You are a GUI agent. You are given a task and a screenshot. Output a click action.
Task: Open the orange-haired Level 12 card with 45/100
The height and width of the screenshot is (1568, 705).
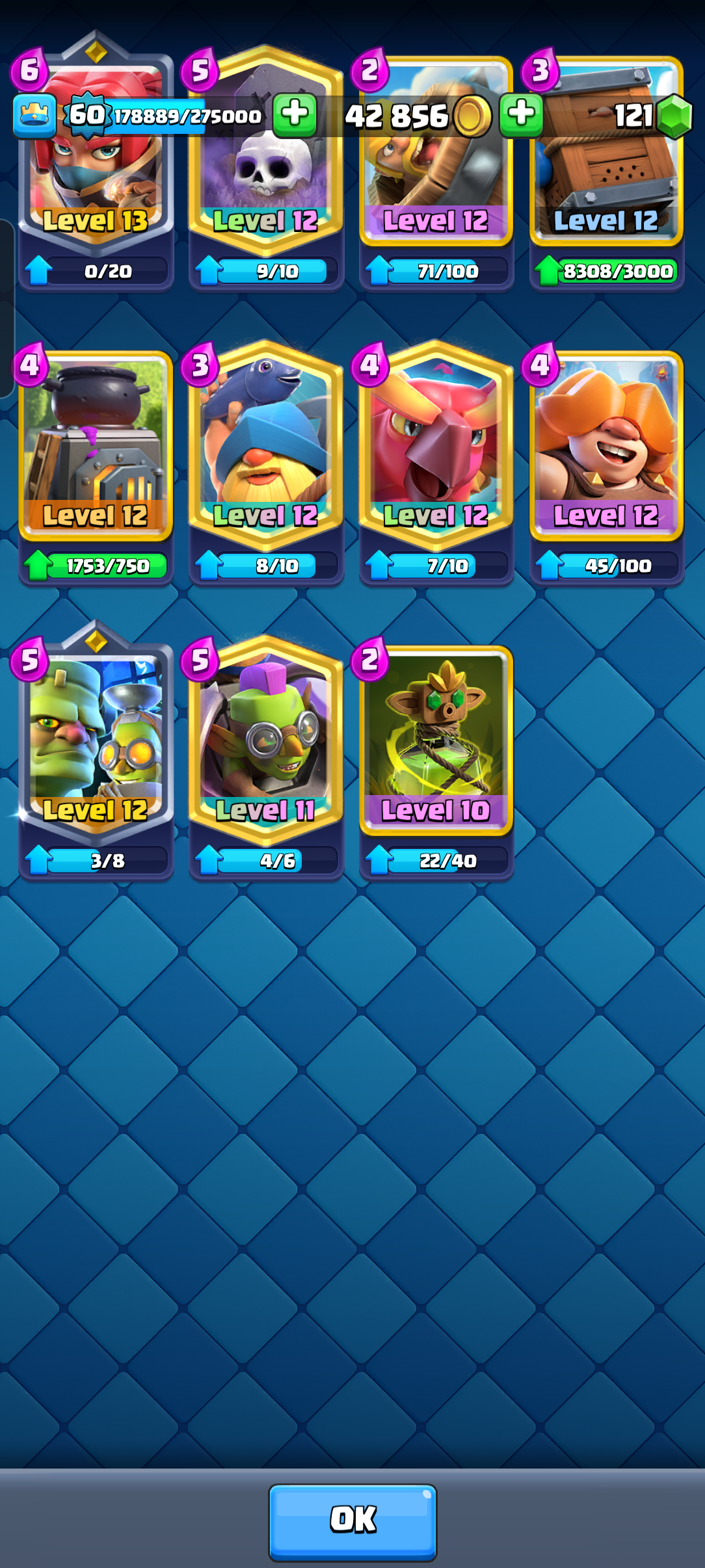pos(607,464)
